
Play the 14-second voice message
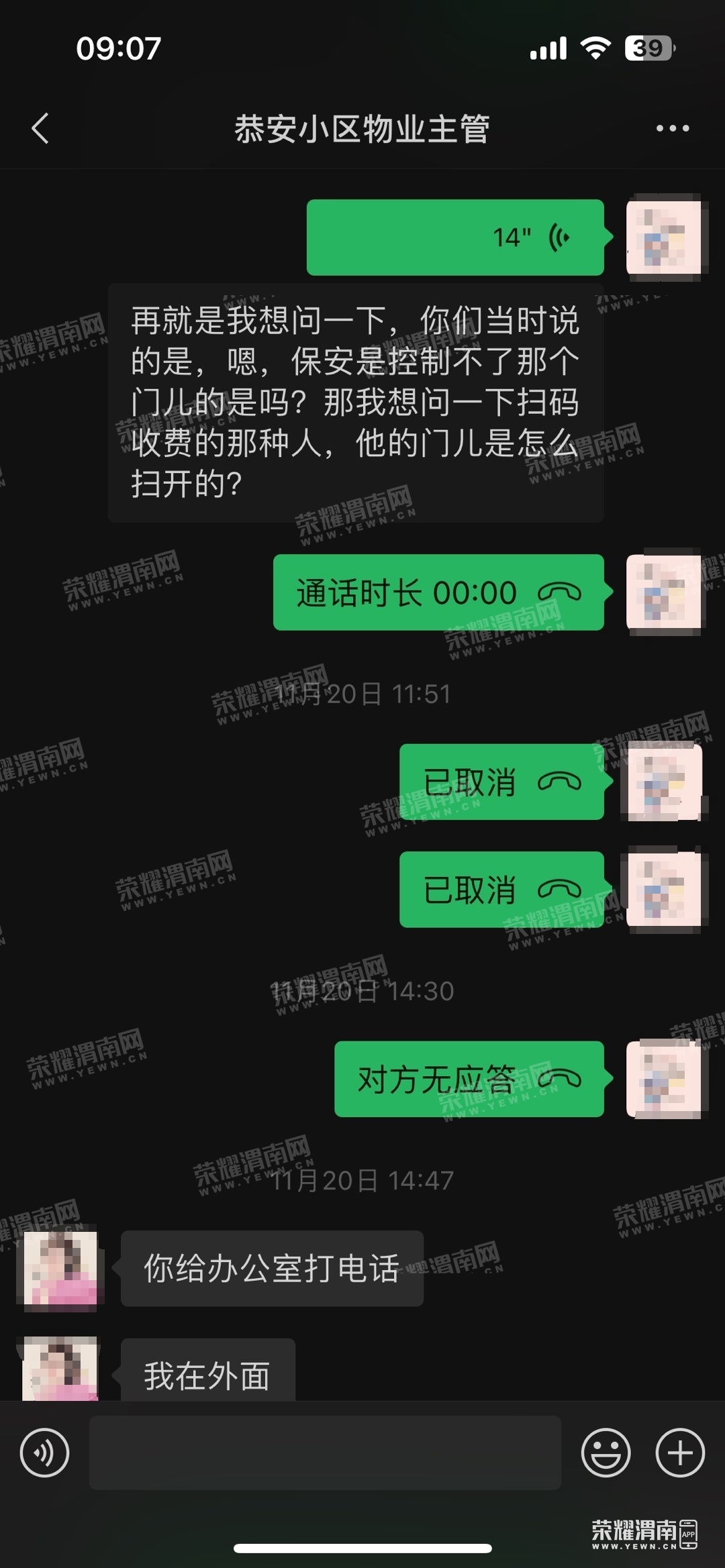[455, 238]
